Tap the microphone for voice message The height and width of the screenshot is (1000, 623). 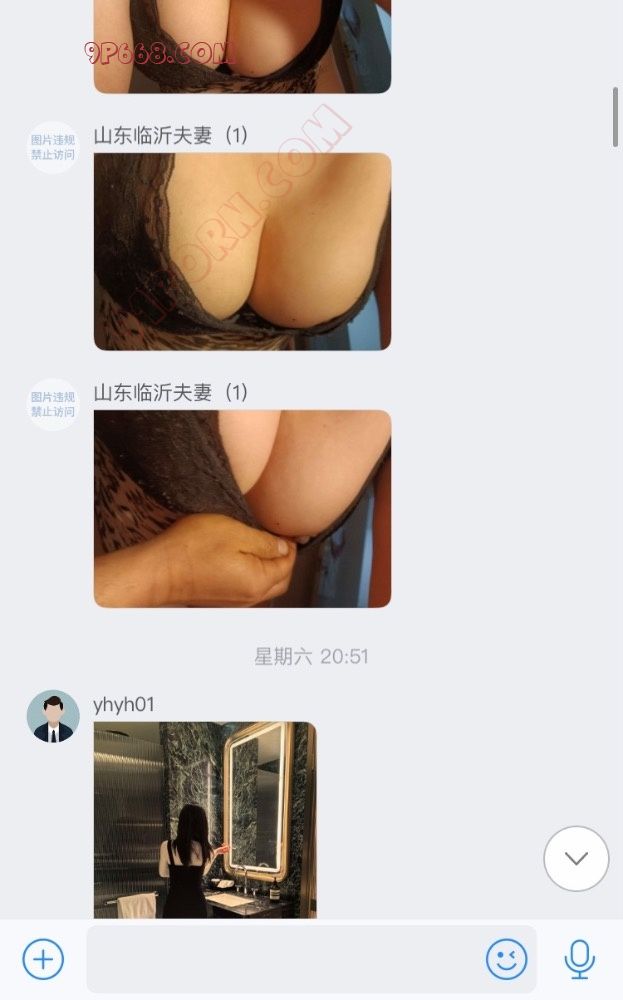(580, 959)
